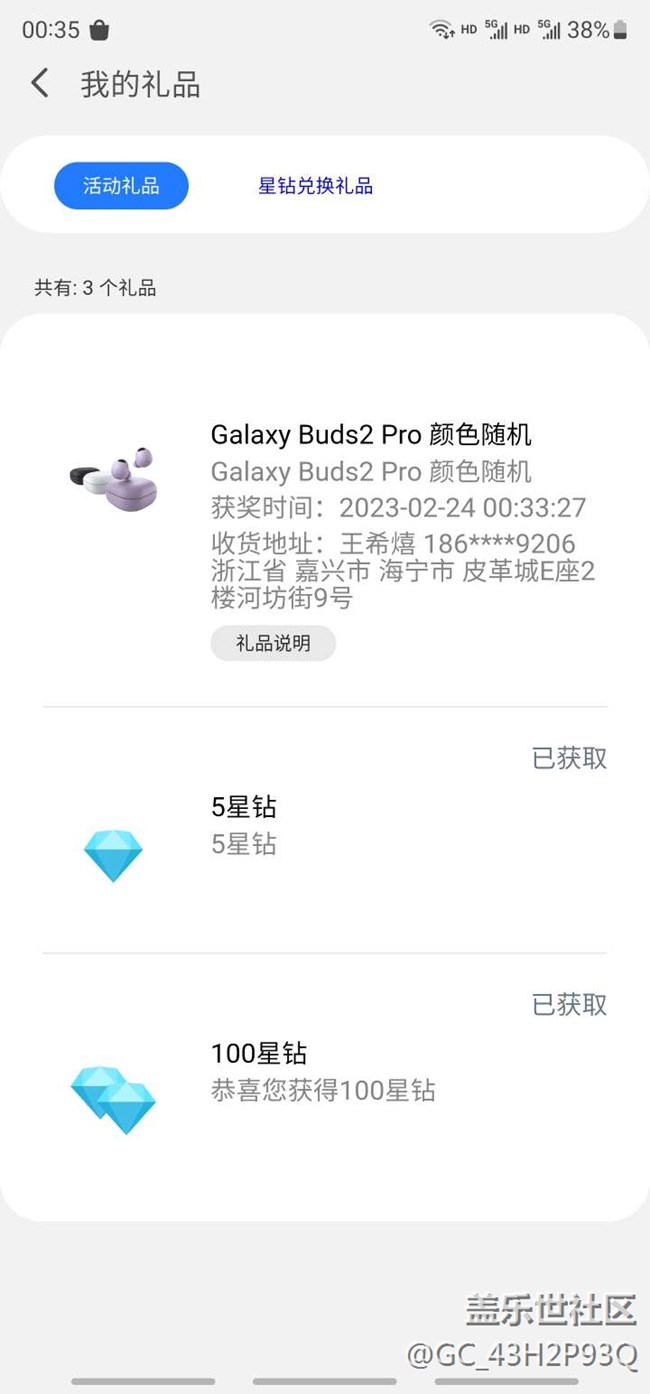
Task: Select the 活动礼品 tab
Action: point(121,186)
